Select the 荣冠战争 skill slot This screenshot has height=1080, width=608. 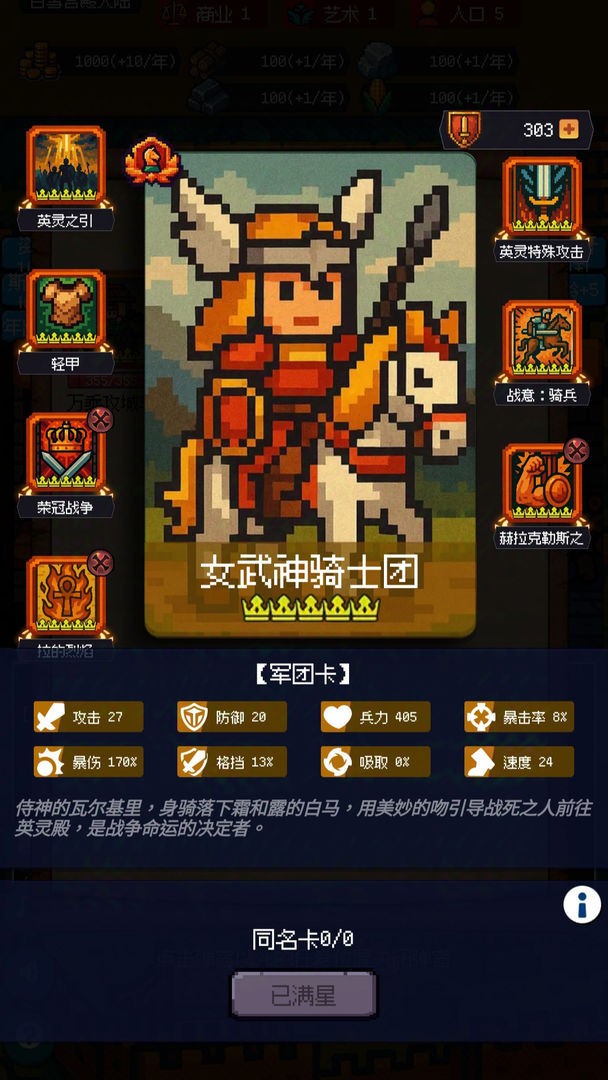click(x=65, y=455)
